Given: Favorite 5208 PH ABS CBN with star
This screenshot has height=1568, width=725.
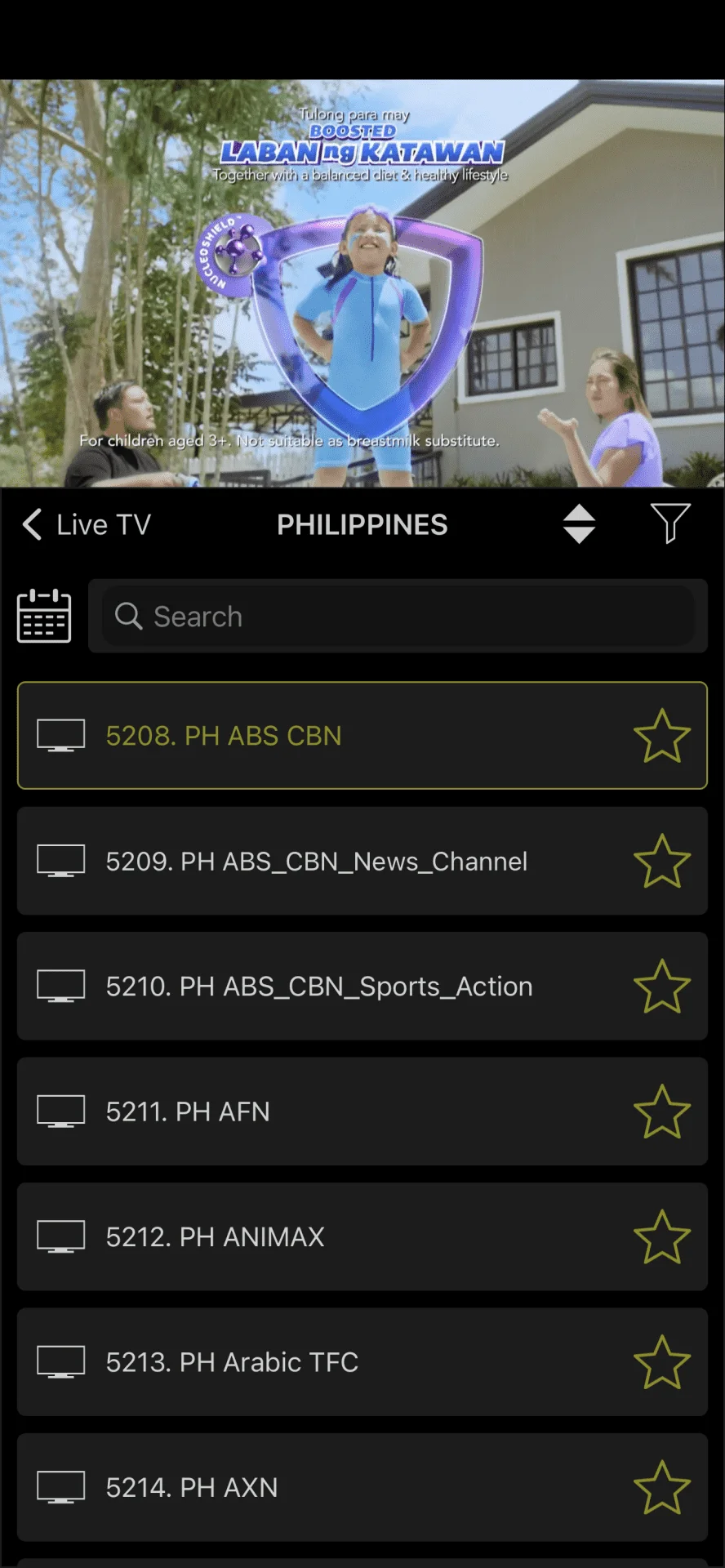Looking at the screenshot, I should (662, 736).
